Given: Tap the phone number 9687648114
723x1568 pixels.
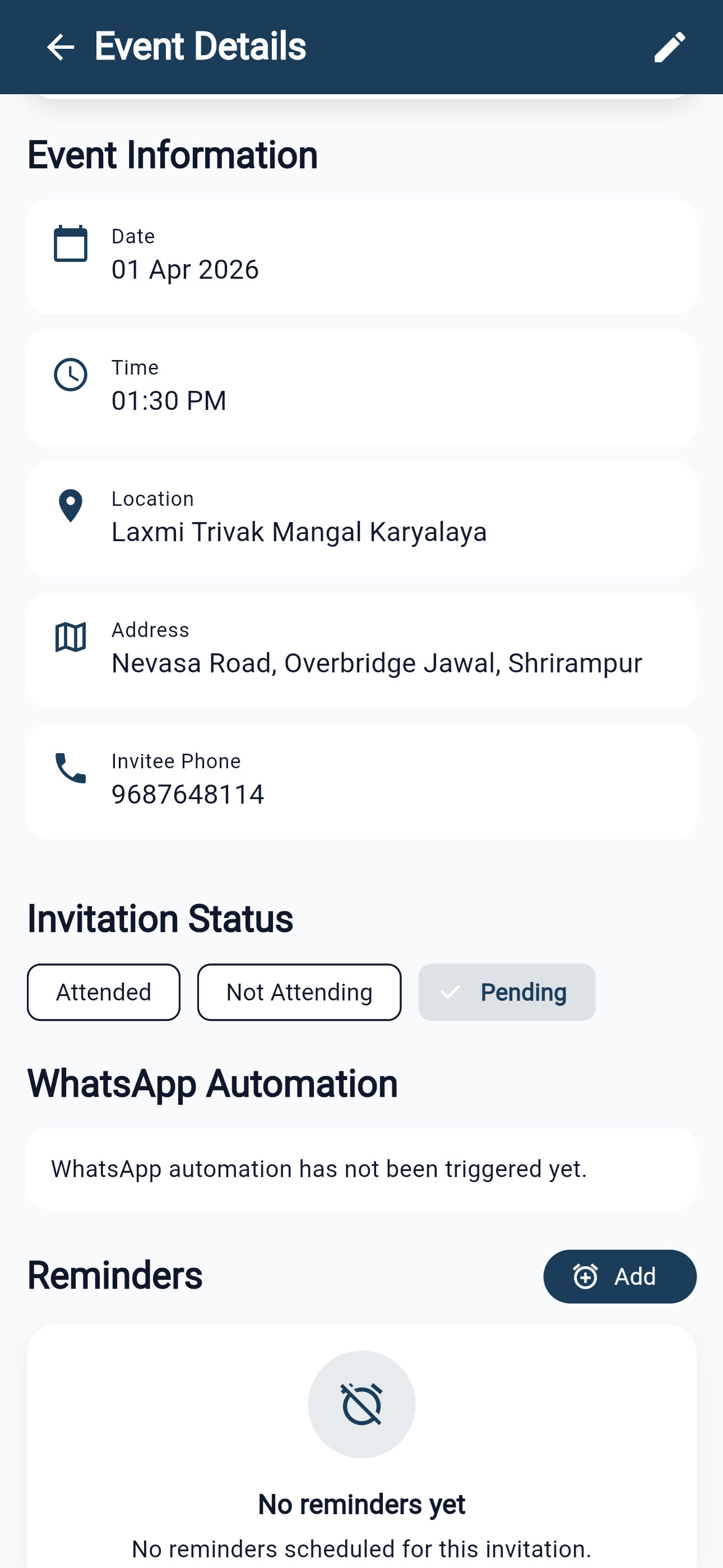Looking at the screenshot, I should 187,793.
